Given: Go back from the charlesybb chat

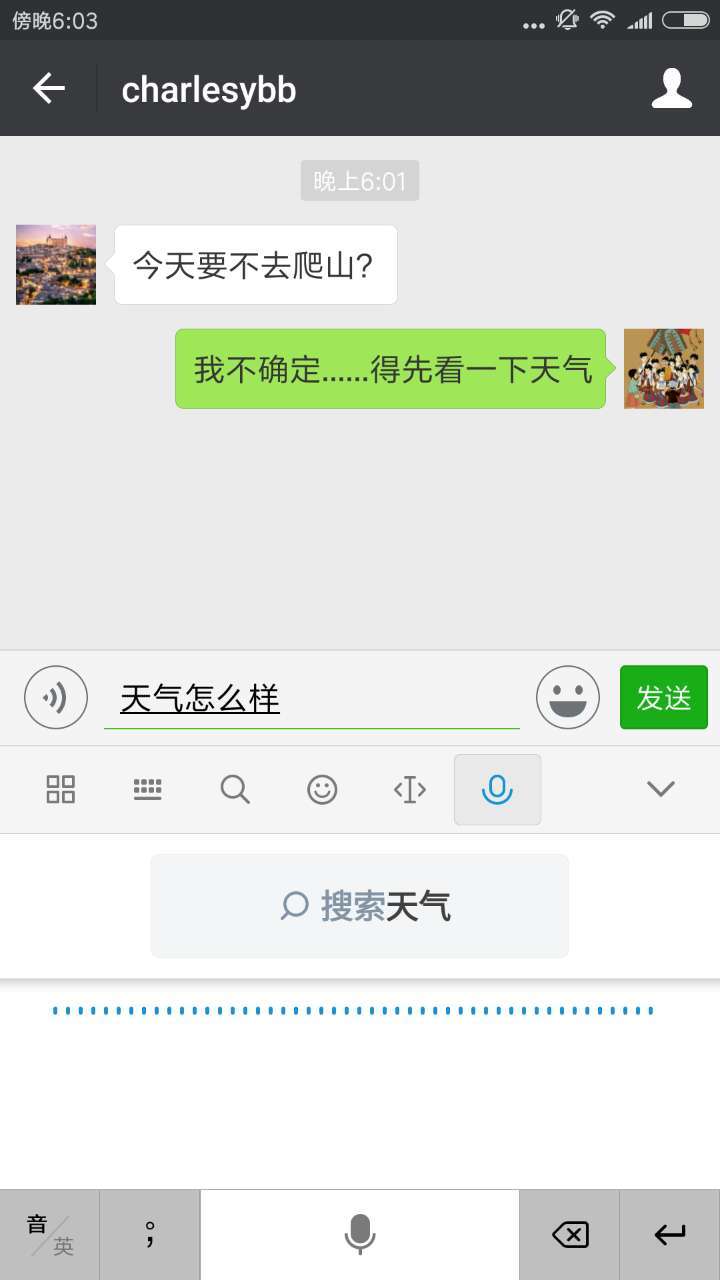Looking at the screenshot, I should click(48, 89).
